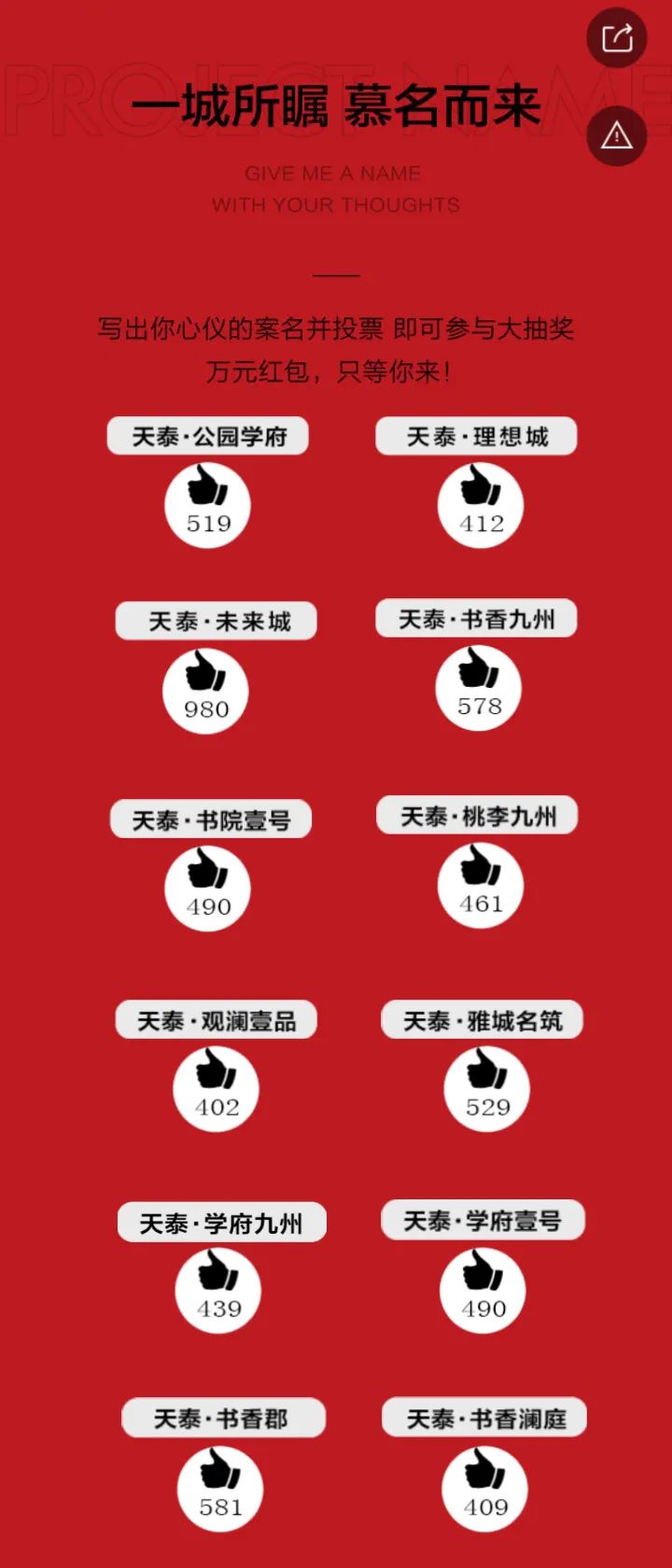Vote thumbs-up for 天泰·书香郡
This screenshot has height=1568, width=672.
(220, 1489)
